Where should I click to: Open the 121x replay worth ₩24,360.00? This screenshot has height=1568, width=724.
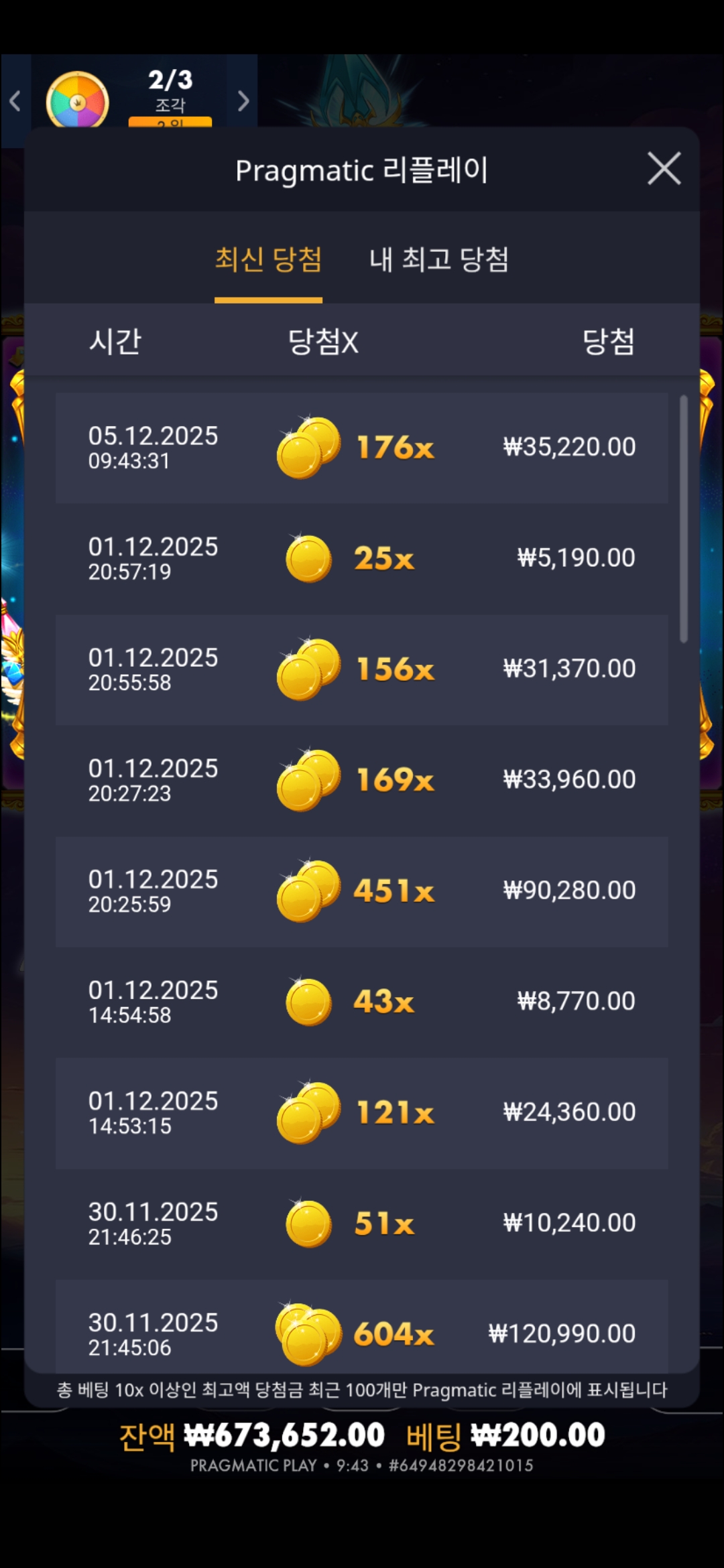(361, 1113)
